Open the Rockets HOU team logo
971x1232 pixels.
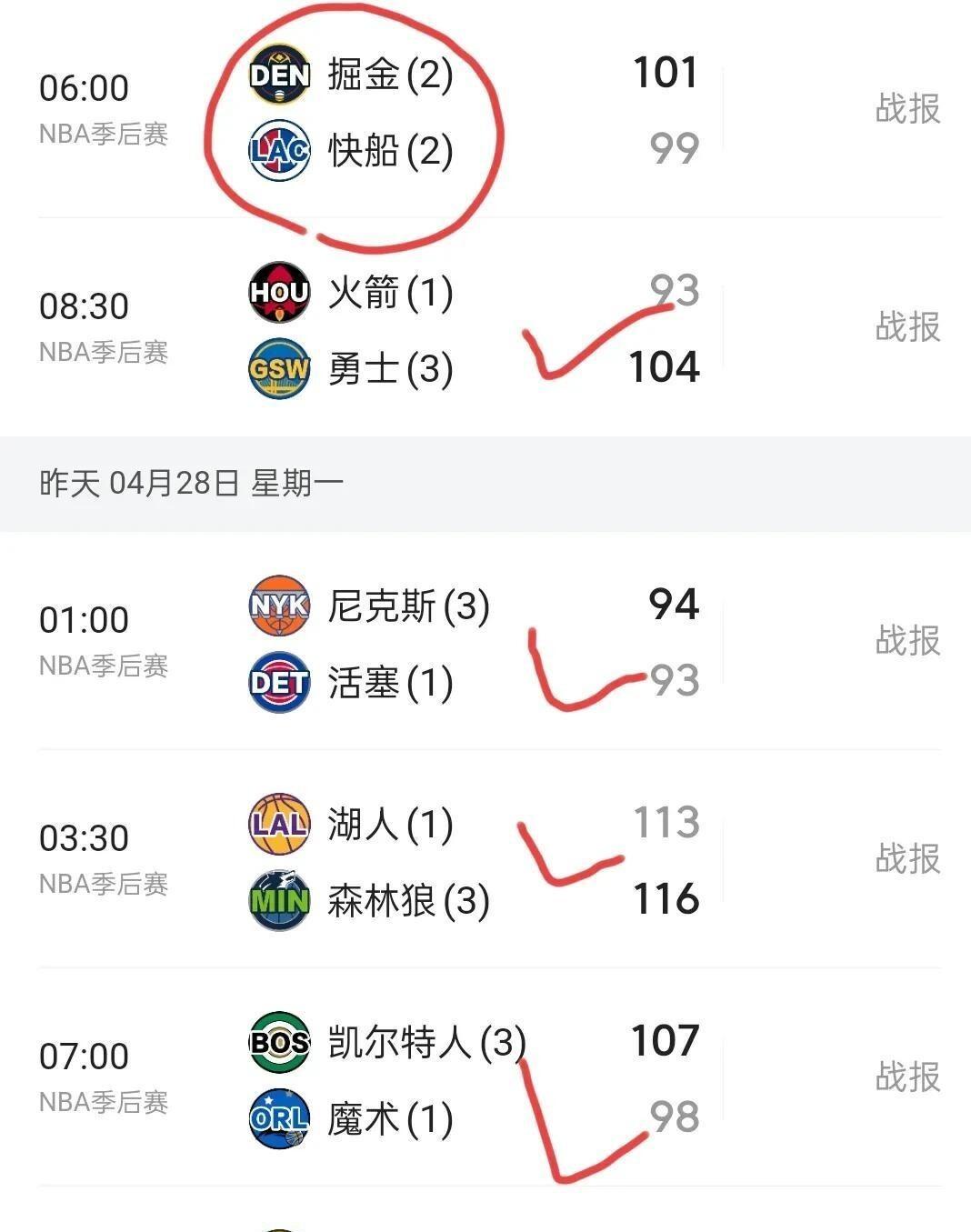click(x=278, y=294)
